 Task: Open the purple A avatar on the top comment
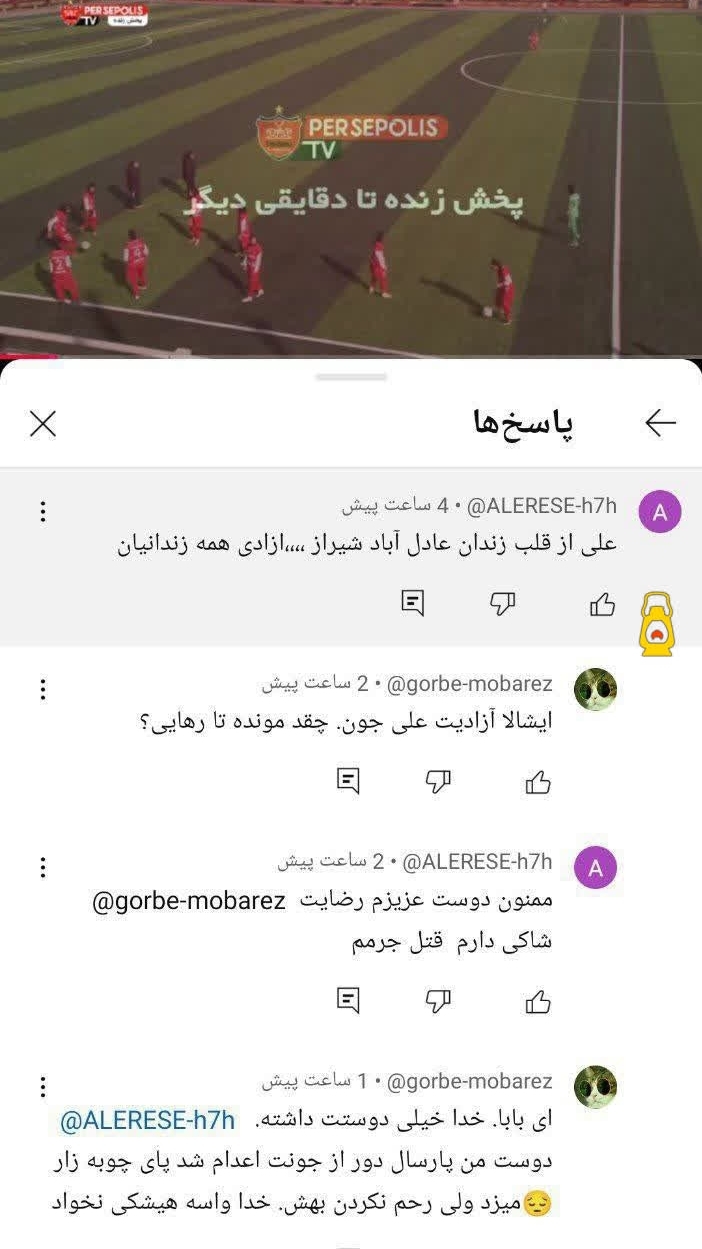tap(659, 513)
